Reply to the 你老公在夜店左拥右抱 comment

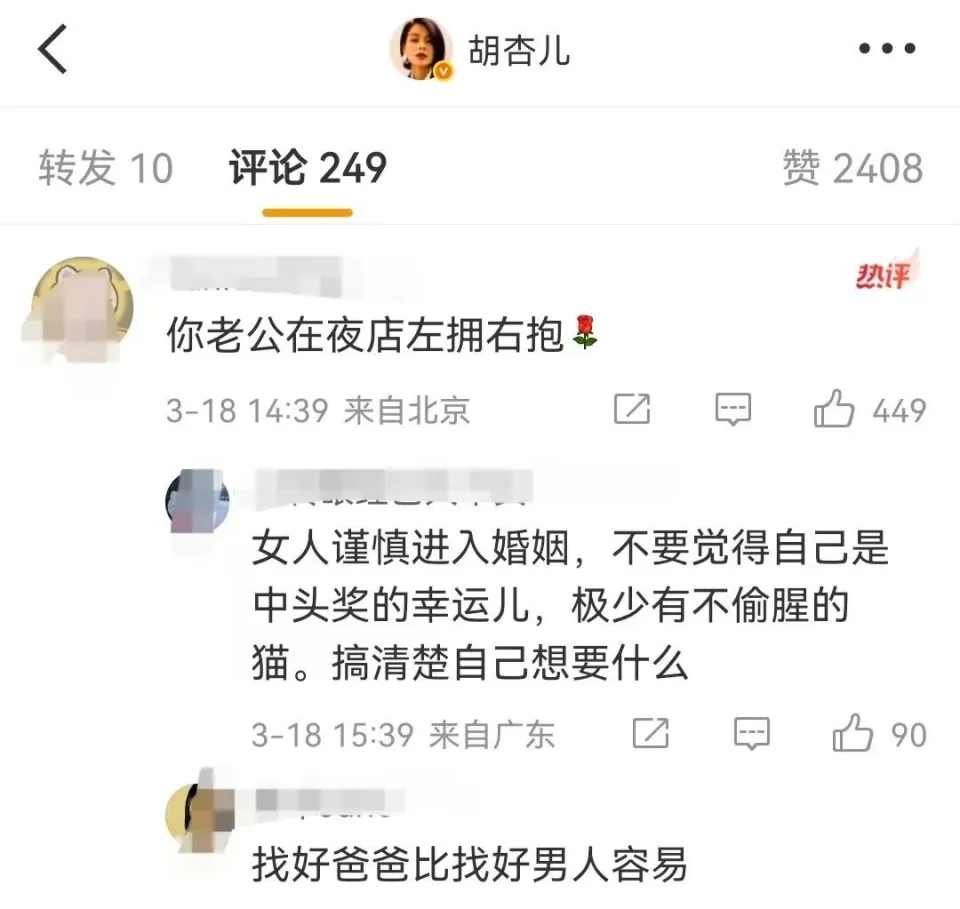point(733,410)
